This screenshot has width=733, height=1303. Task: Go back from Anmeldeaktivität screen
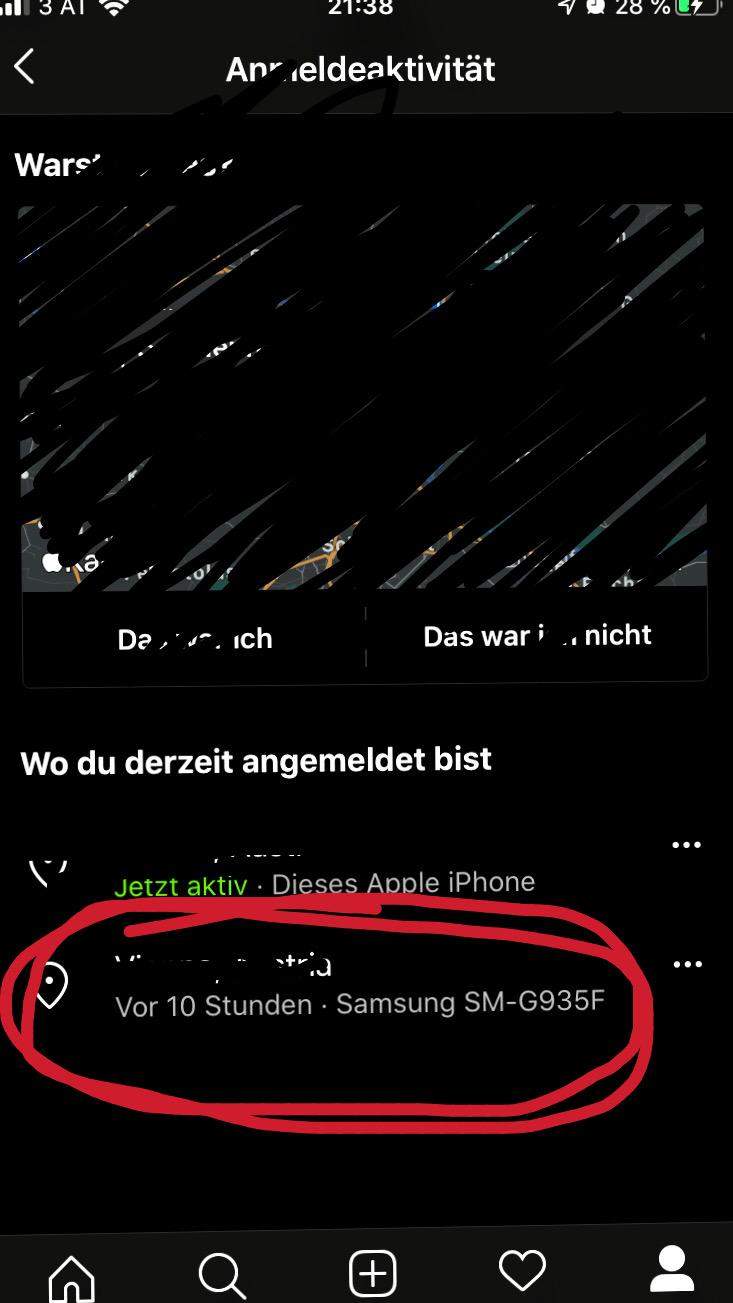point(25,68)
